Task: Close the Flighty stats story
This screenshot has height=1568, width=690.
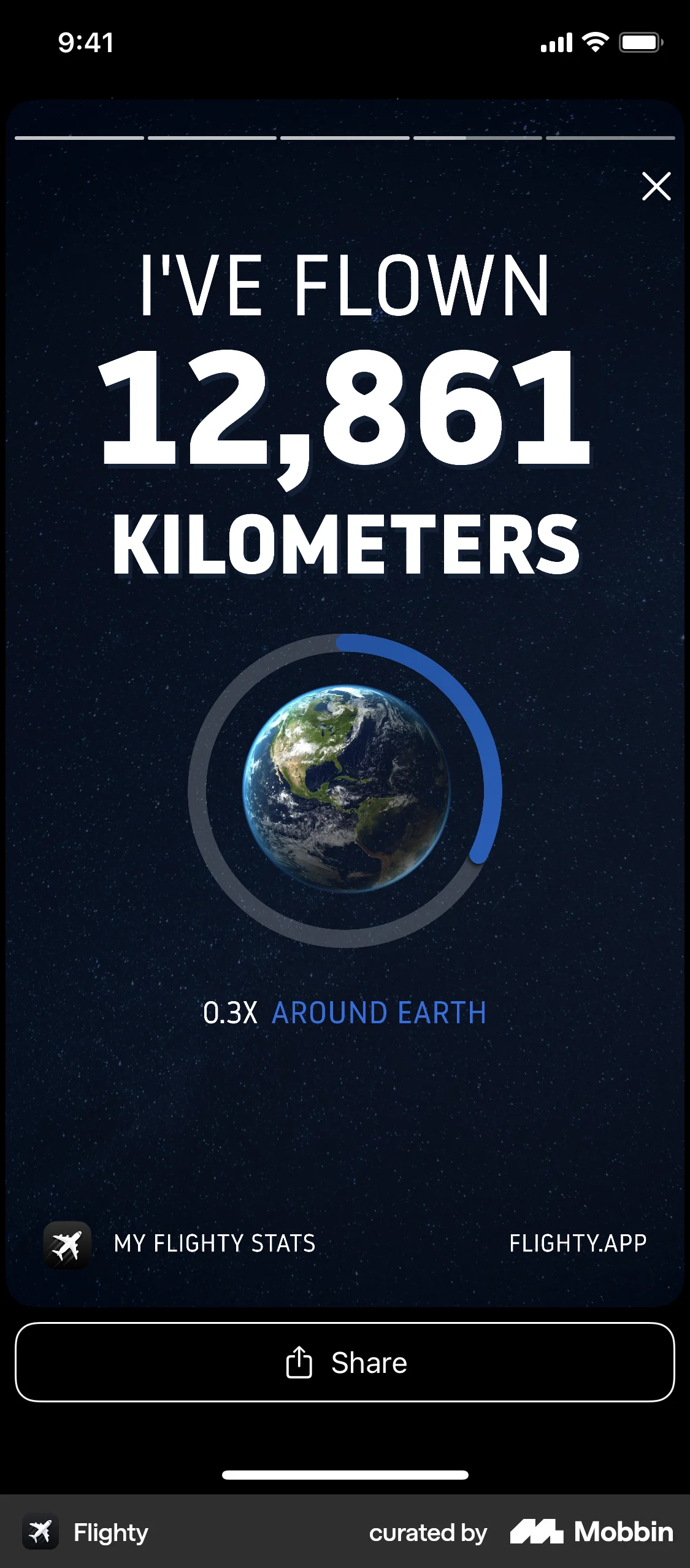Action: (x=656, y=186)
